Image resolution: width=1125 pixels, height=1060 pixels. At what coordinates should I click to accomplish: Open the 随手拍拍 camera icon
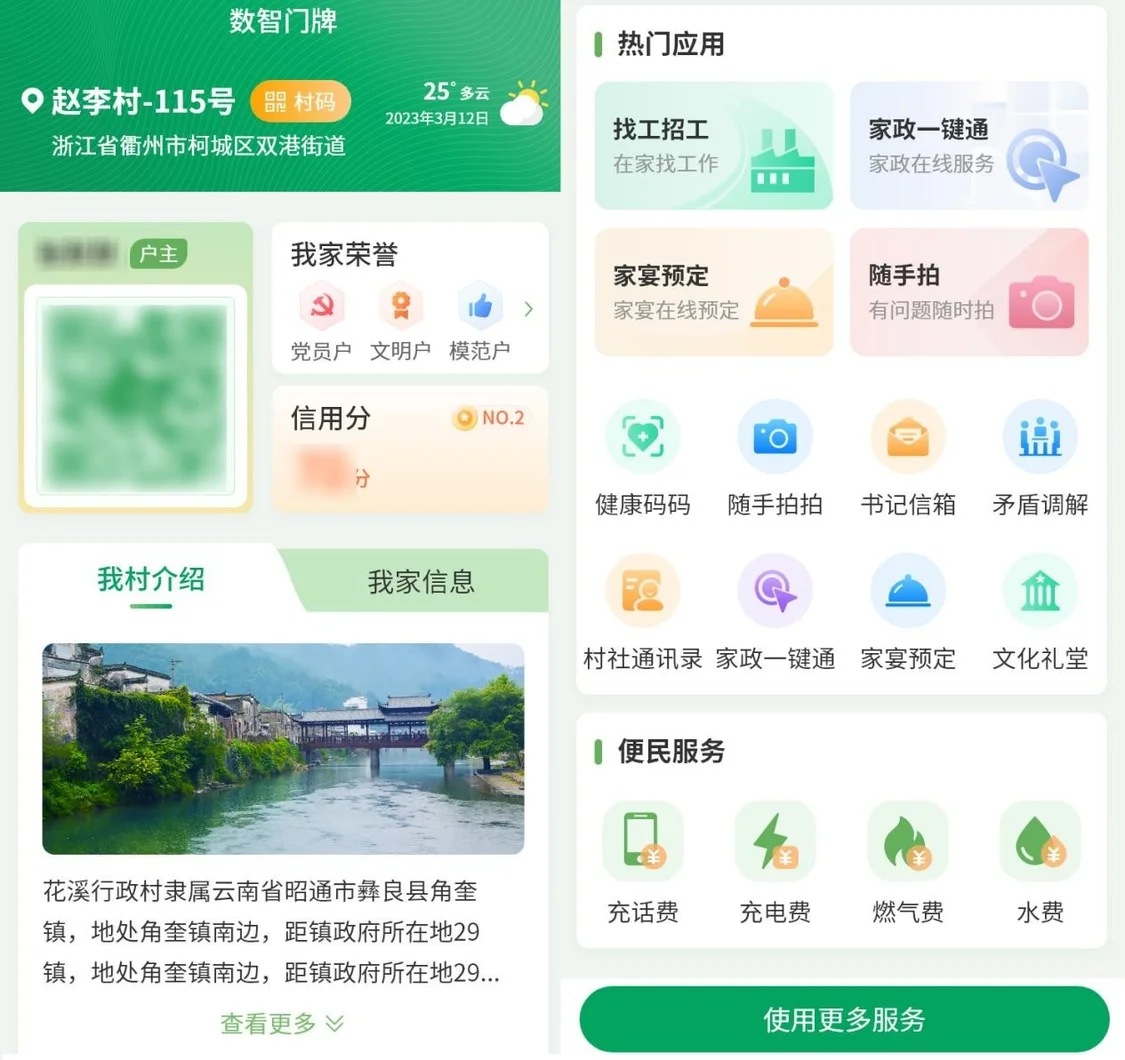tap(775, 438)
